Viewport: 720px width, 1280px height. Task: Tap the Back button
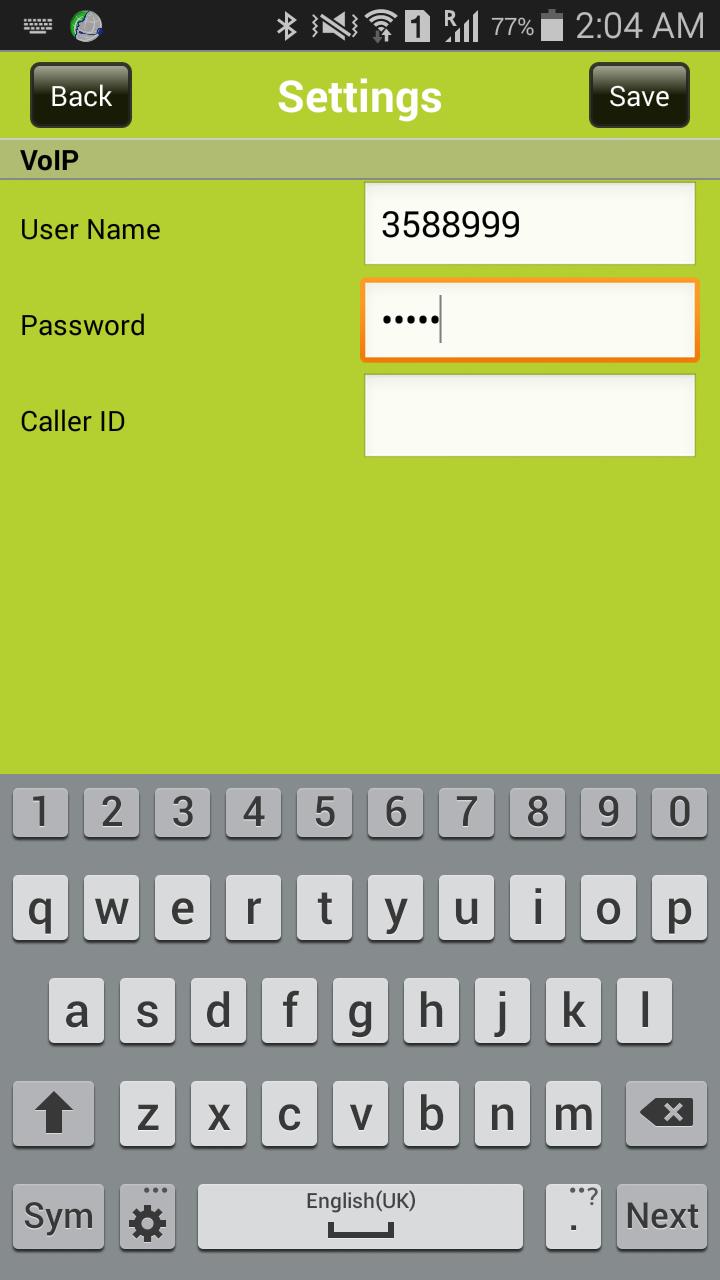click(80, 95)
